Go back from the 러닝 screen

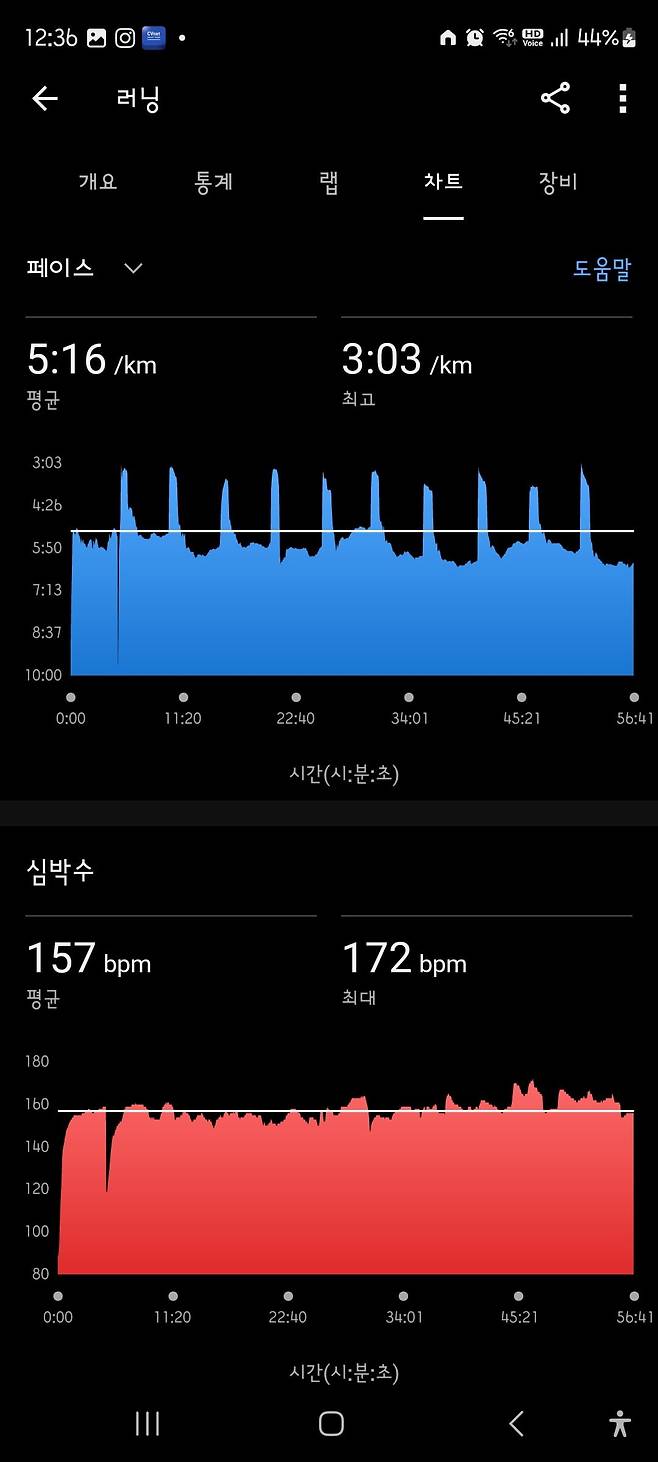tap(45, 98)
